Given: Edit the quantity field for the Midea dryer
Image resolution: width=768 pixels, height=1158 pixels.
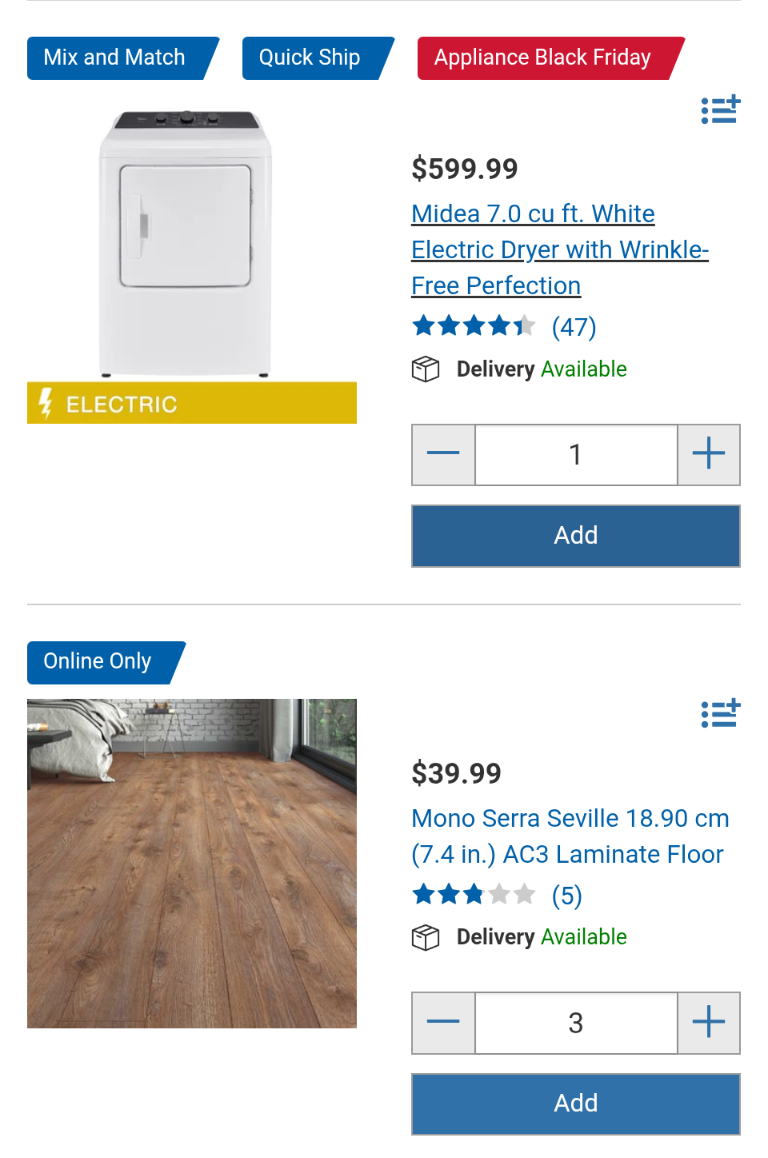Looking at the screenshot, I should pos(576,455).
